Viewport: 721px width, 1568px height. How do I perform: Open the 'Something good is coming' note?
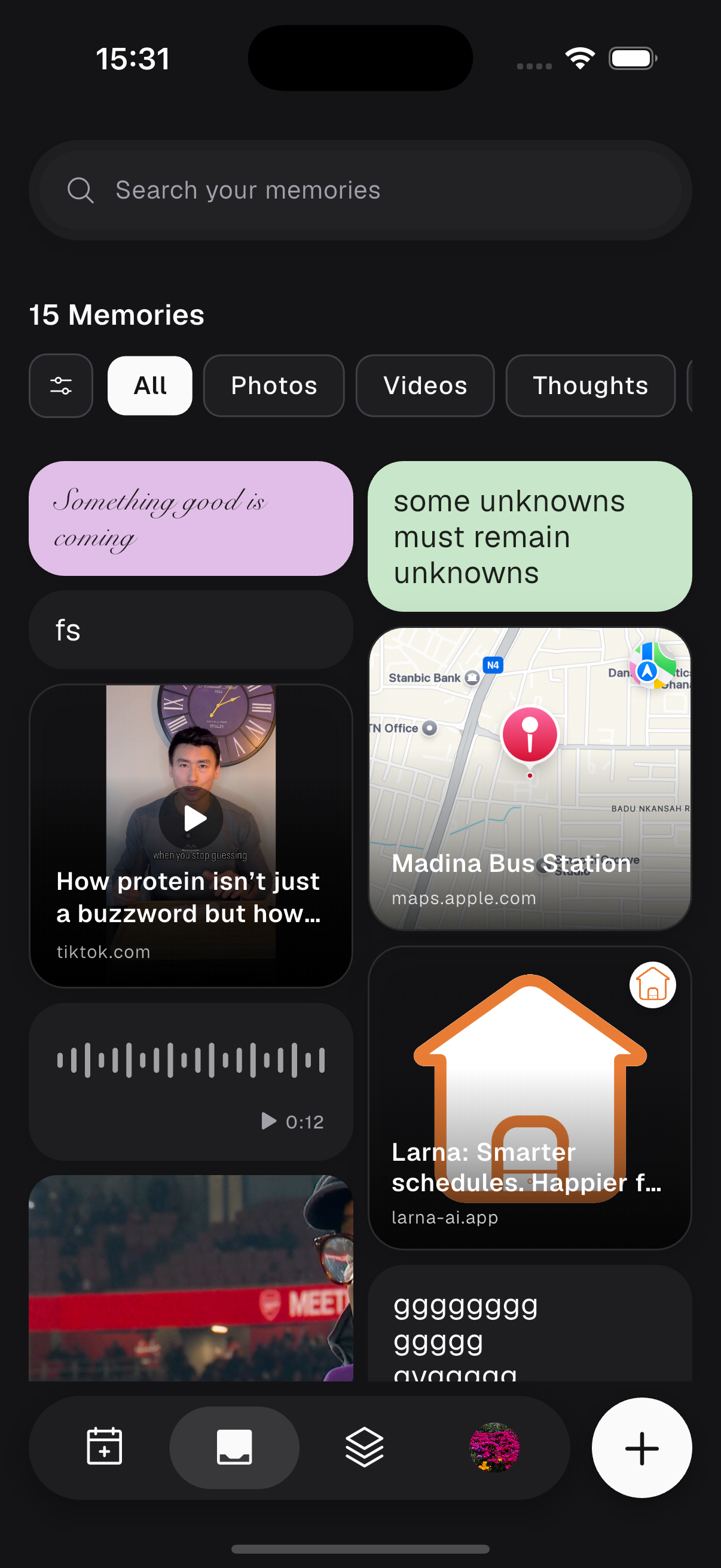(191, 518)
